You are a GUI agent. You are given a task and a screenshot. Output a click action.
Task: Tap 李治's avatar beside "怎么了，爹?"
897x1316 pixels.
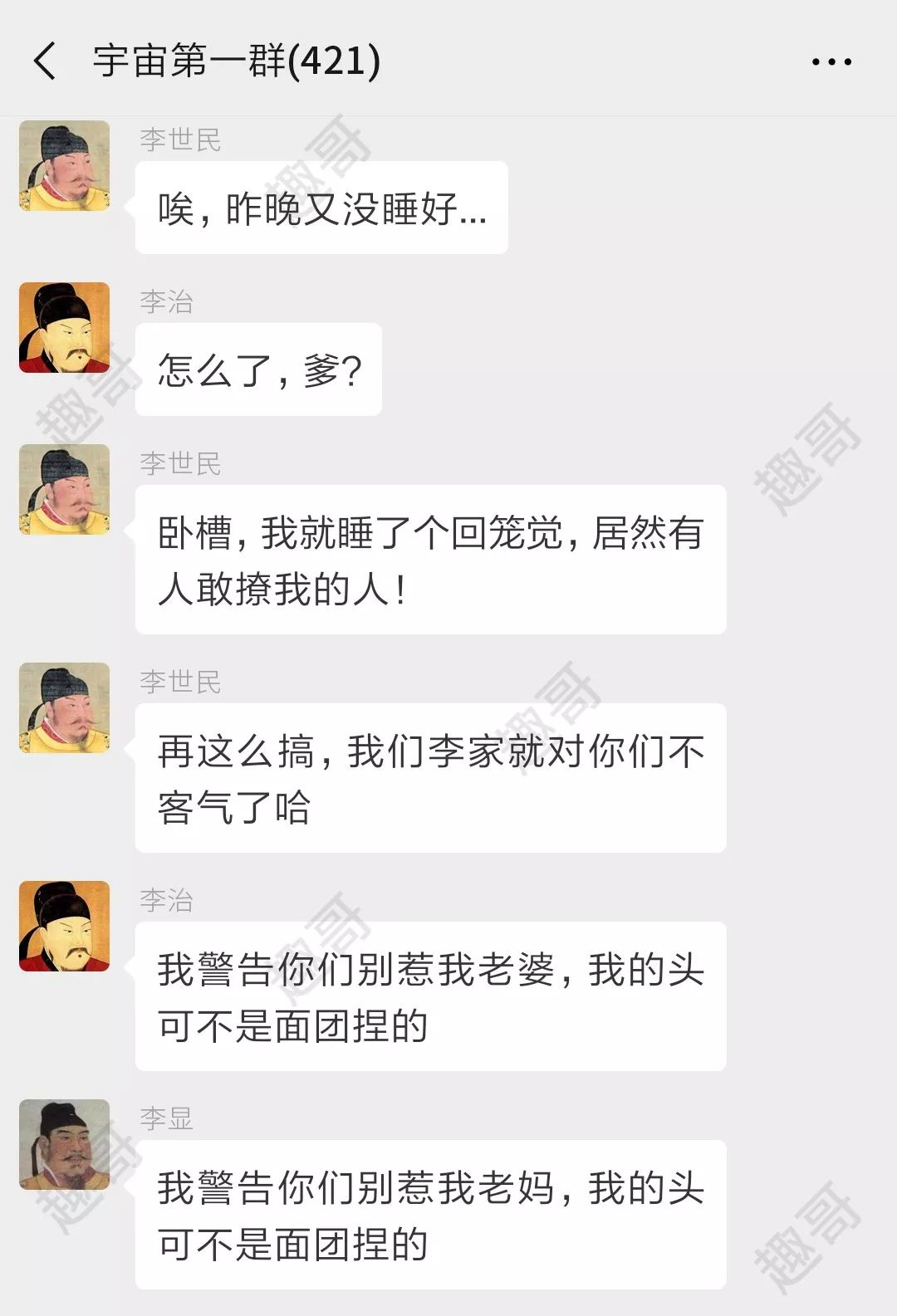pyautogui.click(x=65, y=327)
